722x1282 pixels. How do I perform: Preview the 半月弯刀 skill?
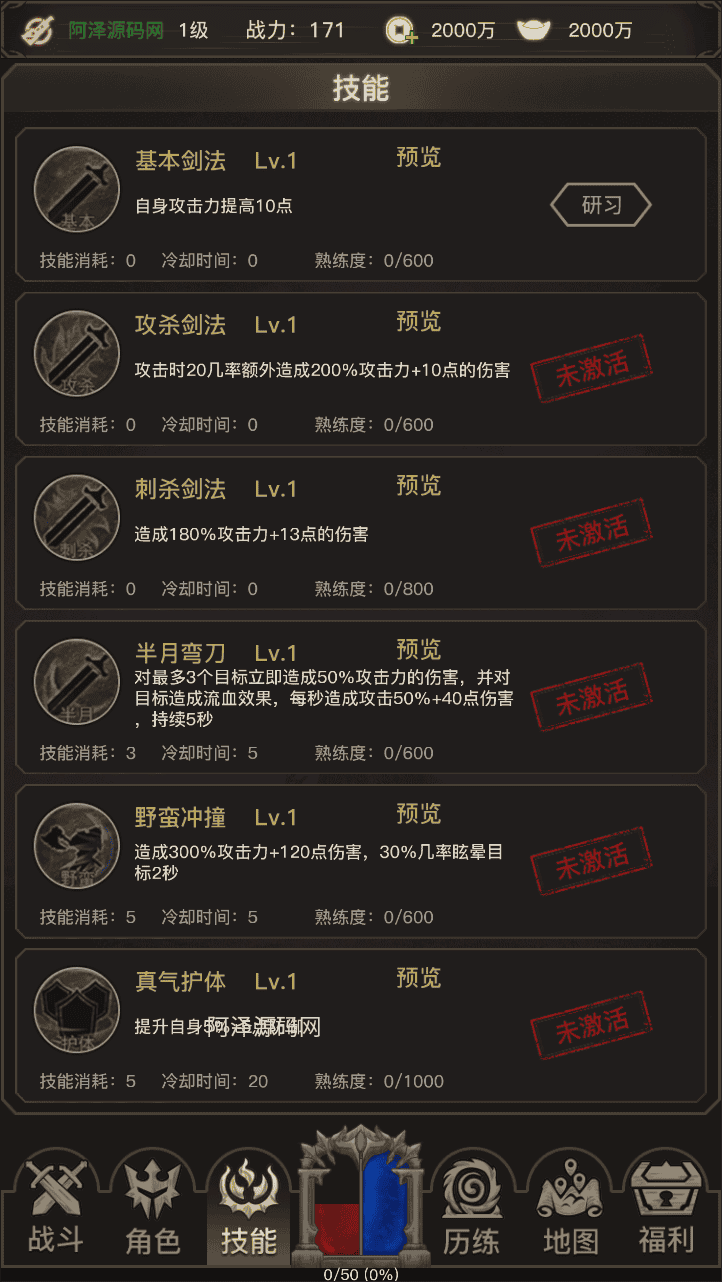coord(418,650)
